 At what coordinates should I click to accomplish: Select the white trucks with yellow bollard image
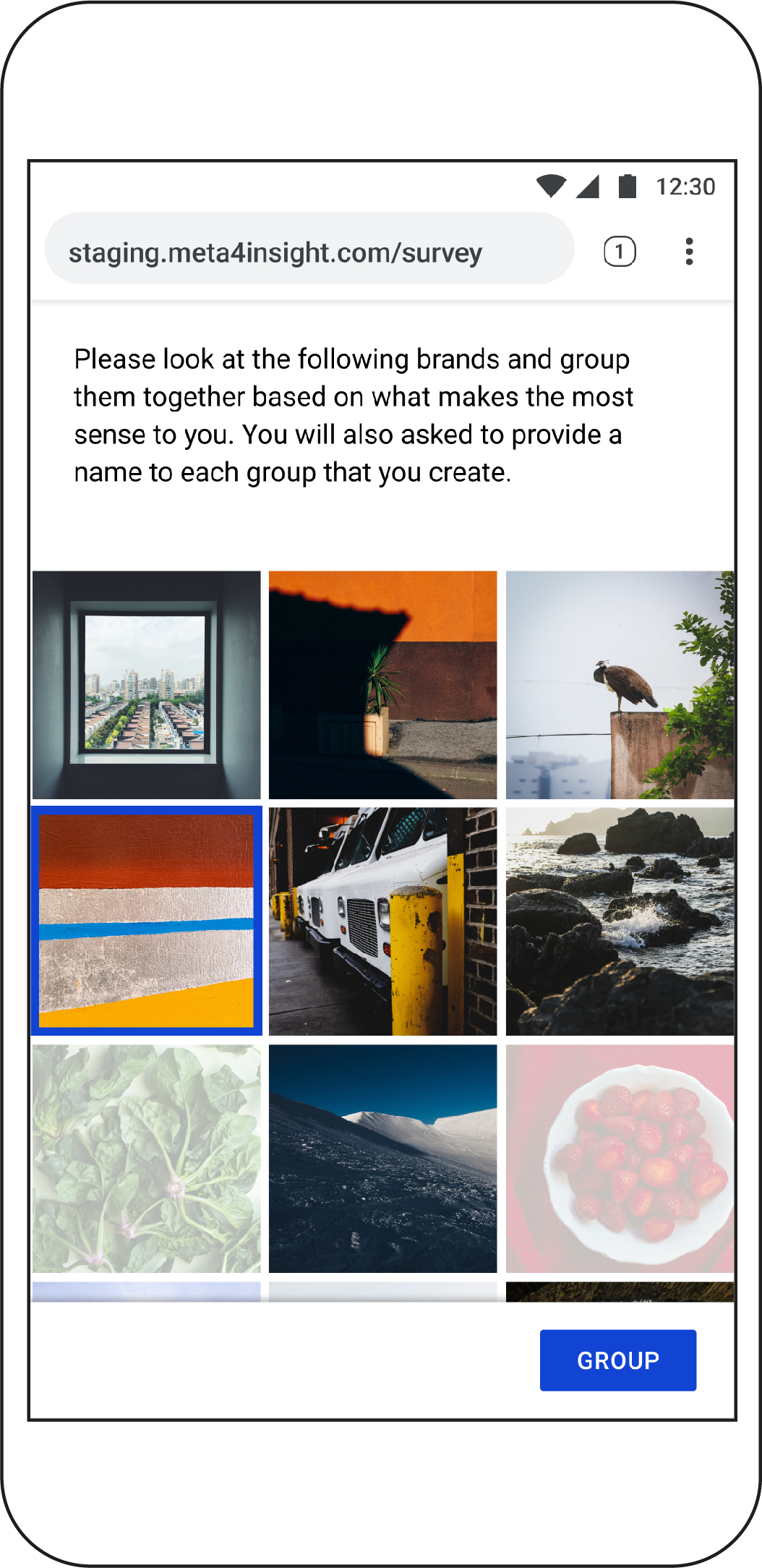pos(382,921)
